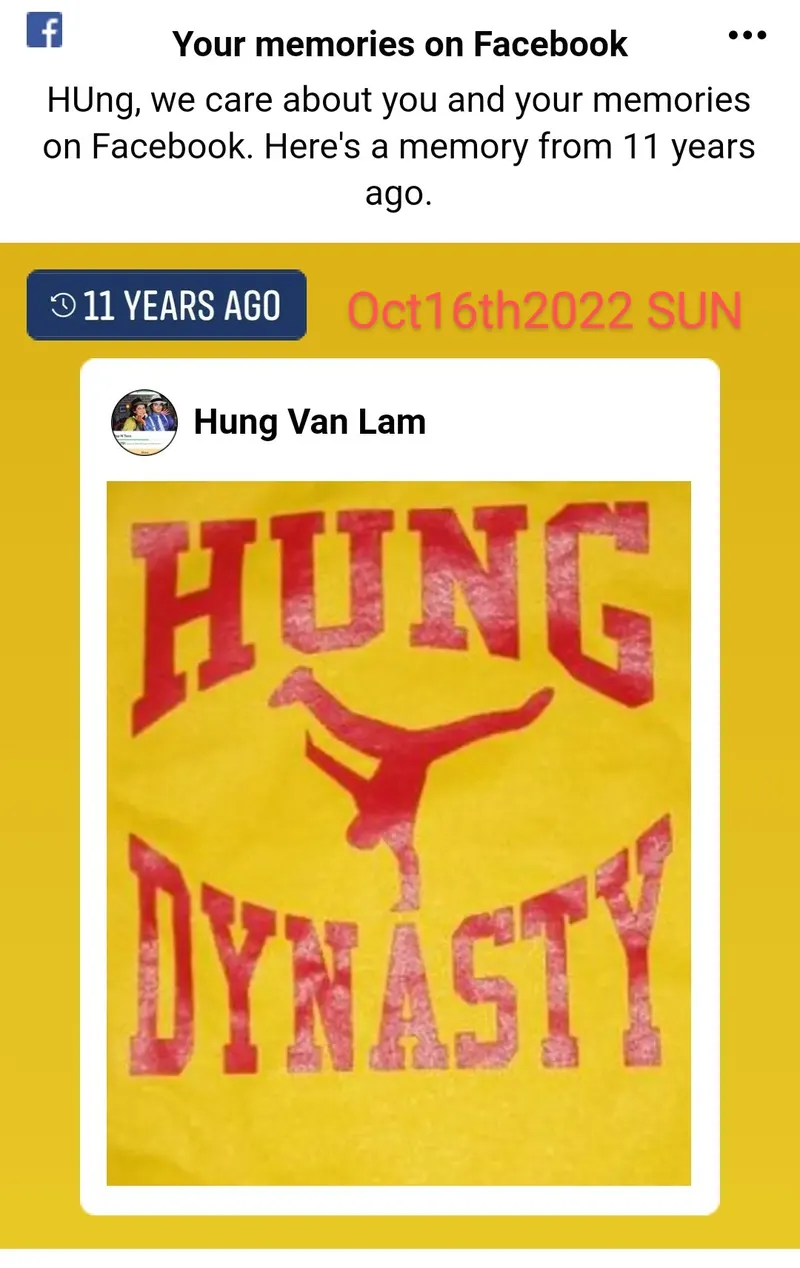Open the Hung Dynasty memory photo

[398, 832]
